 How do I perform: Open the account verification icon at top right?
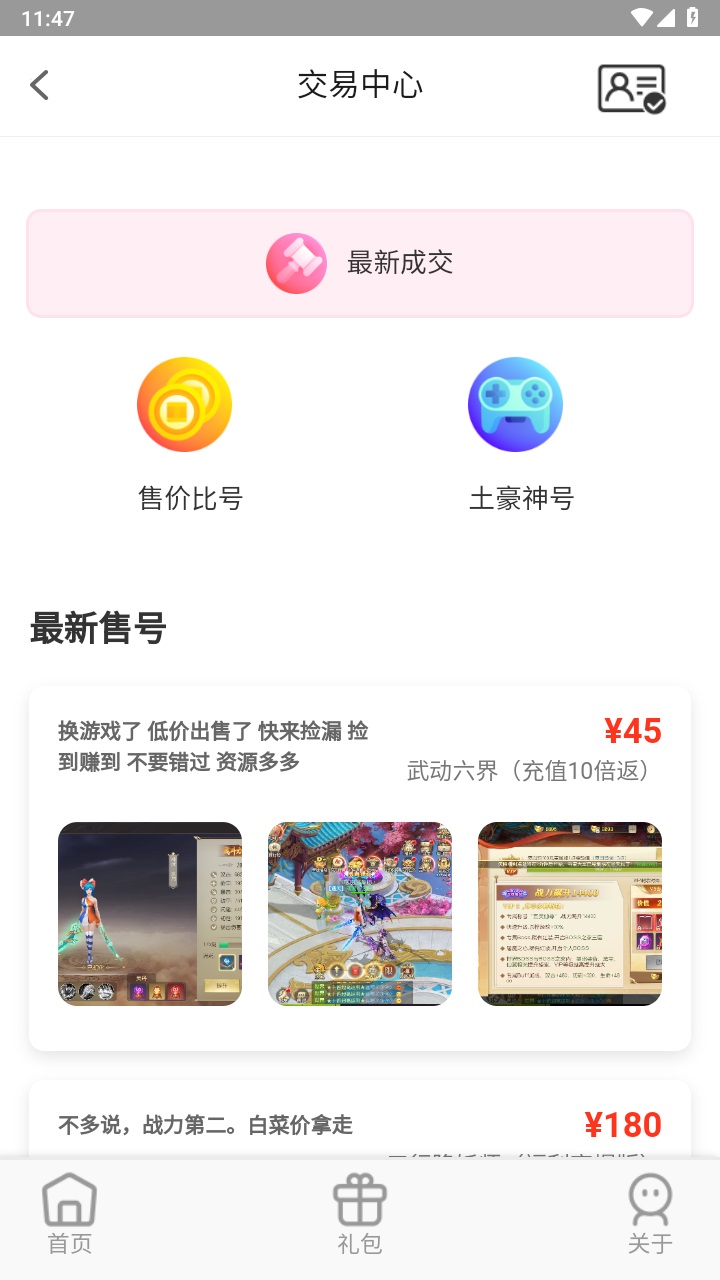631,88
